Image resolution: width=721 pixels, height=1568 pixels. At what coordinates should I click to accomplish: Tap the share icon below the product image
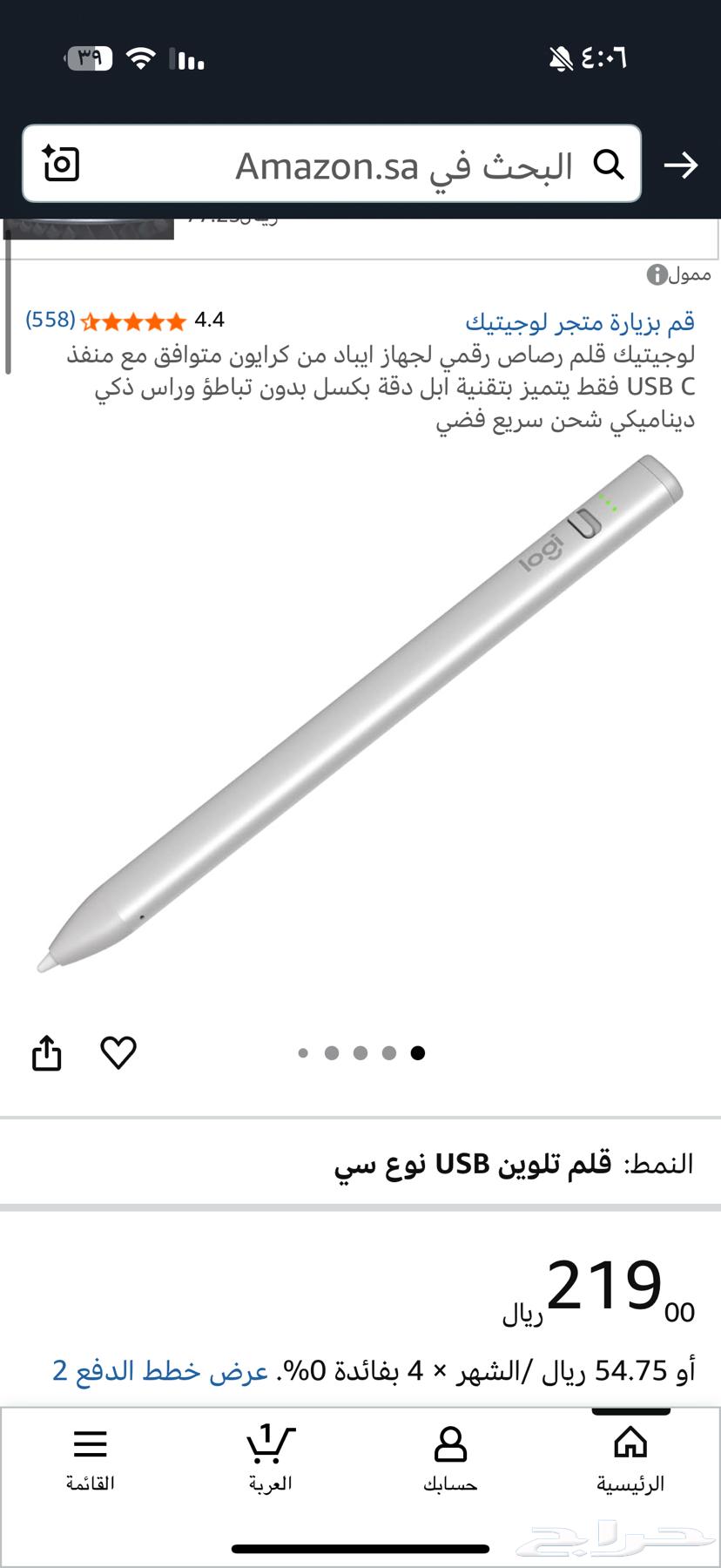[48, 1052]
